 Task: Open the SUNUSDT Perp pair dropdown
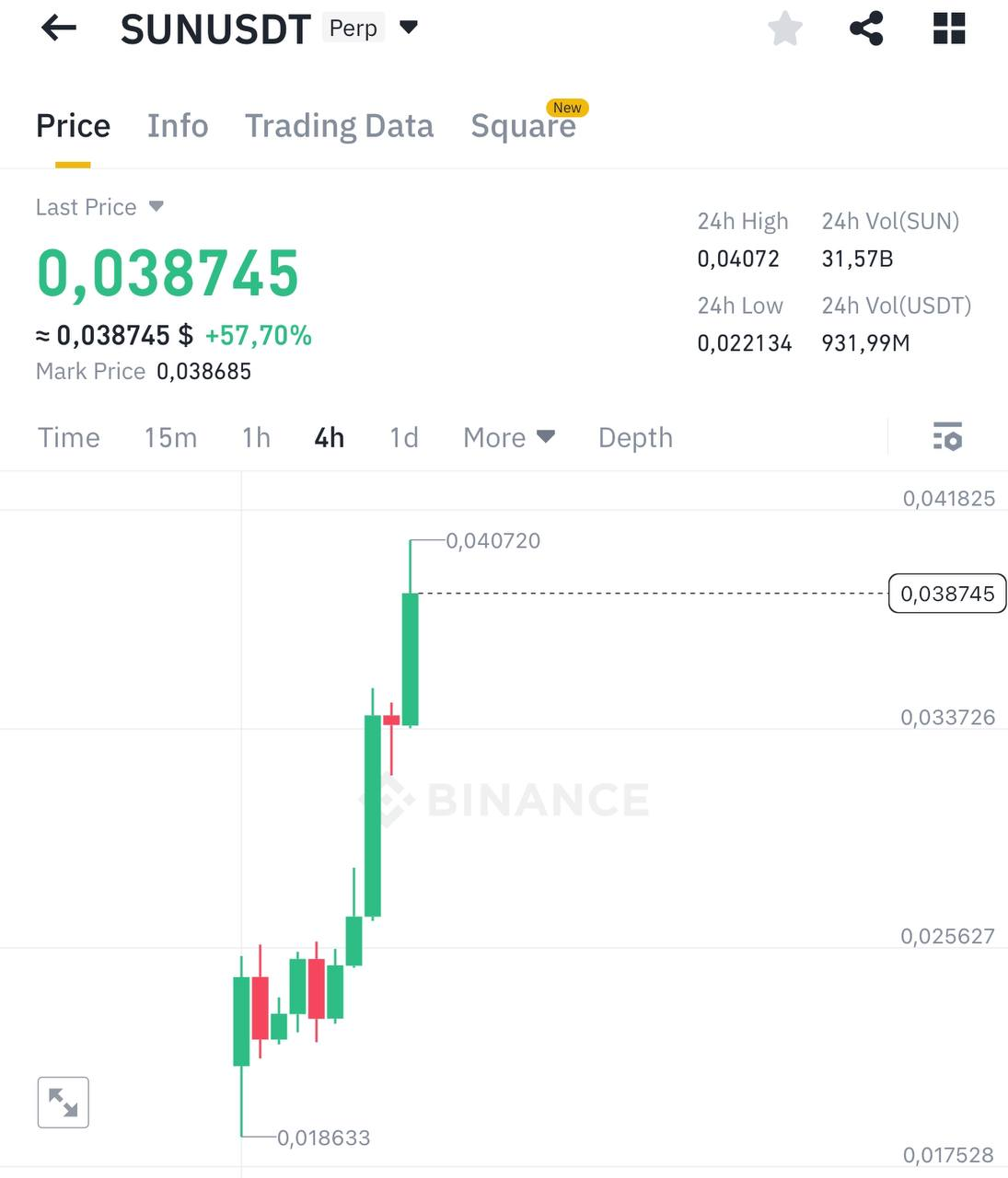tap(409, 28)
